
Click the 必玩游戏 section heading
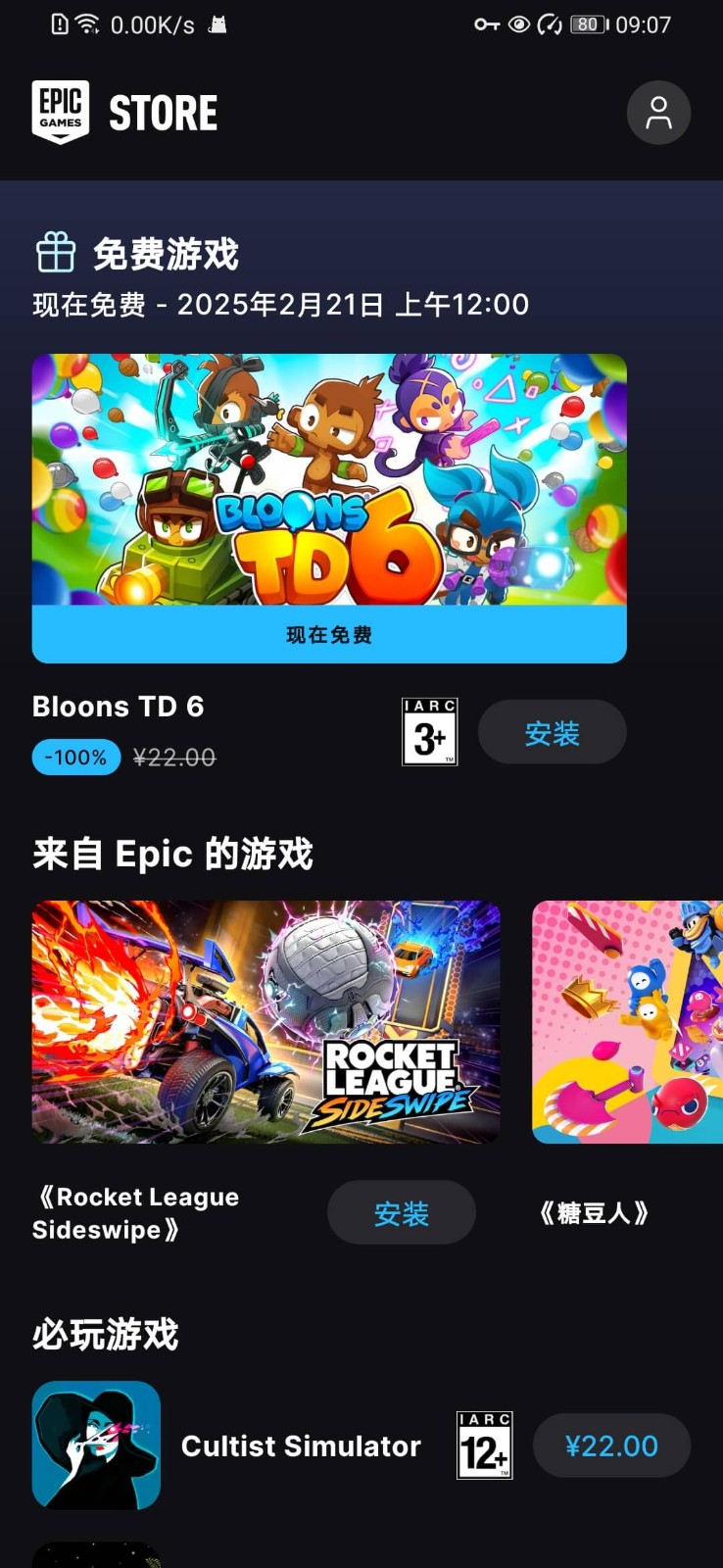(x=104, y=1335)
